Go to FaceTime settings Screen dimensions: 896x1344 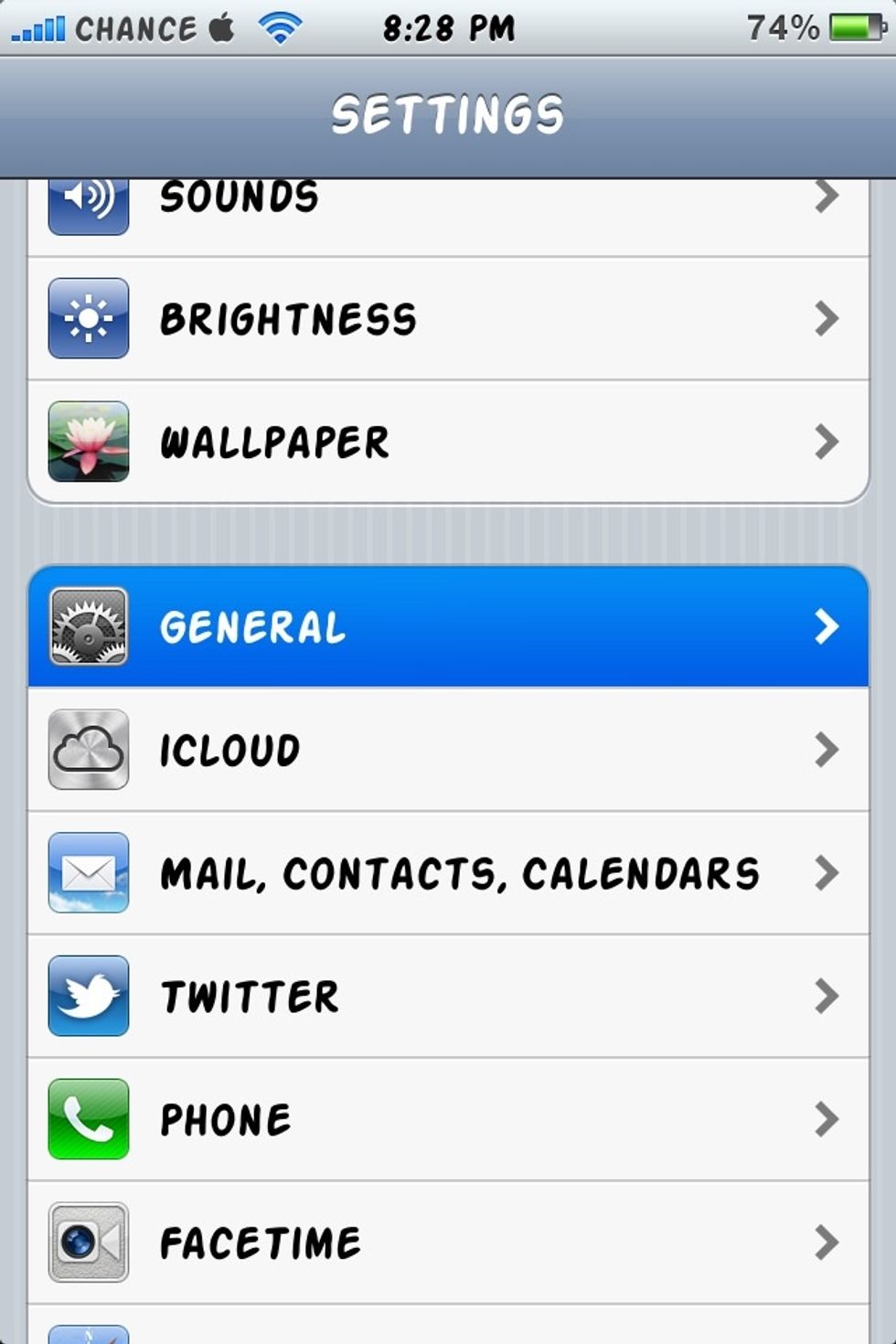pos(448,1243)
